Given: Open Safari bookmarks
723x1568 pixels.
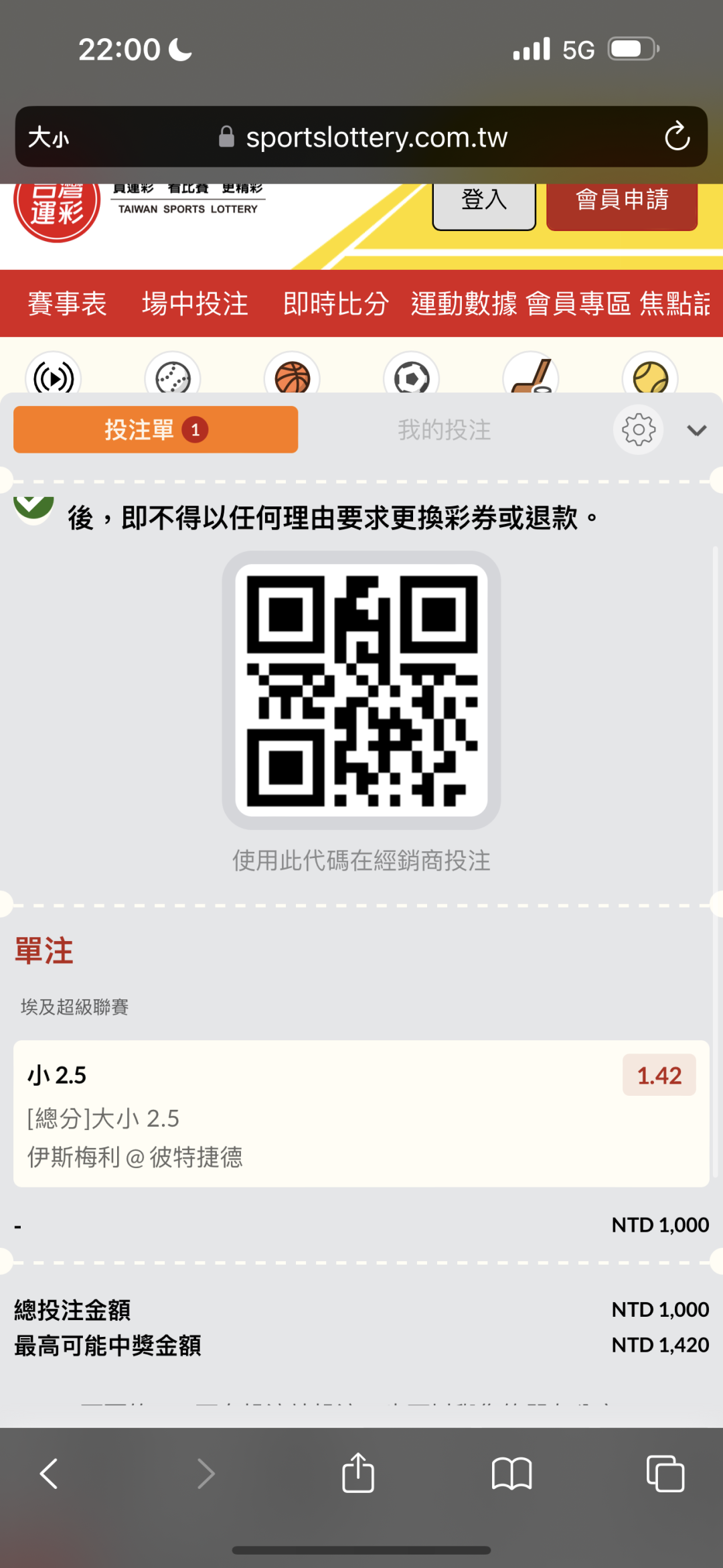Looking at the screenshot, I should pos(511,1474).
